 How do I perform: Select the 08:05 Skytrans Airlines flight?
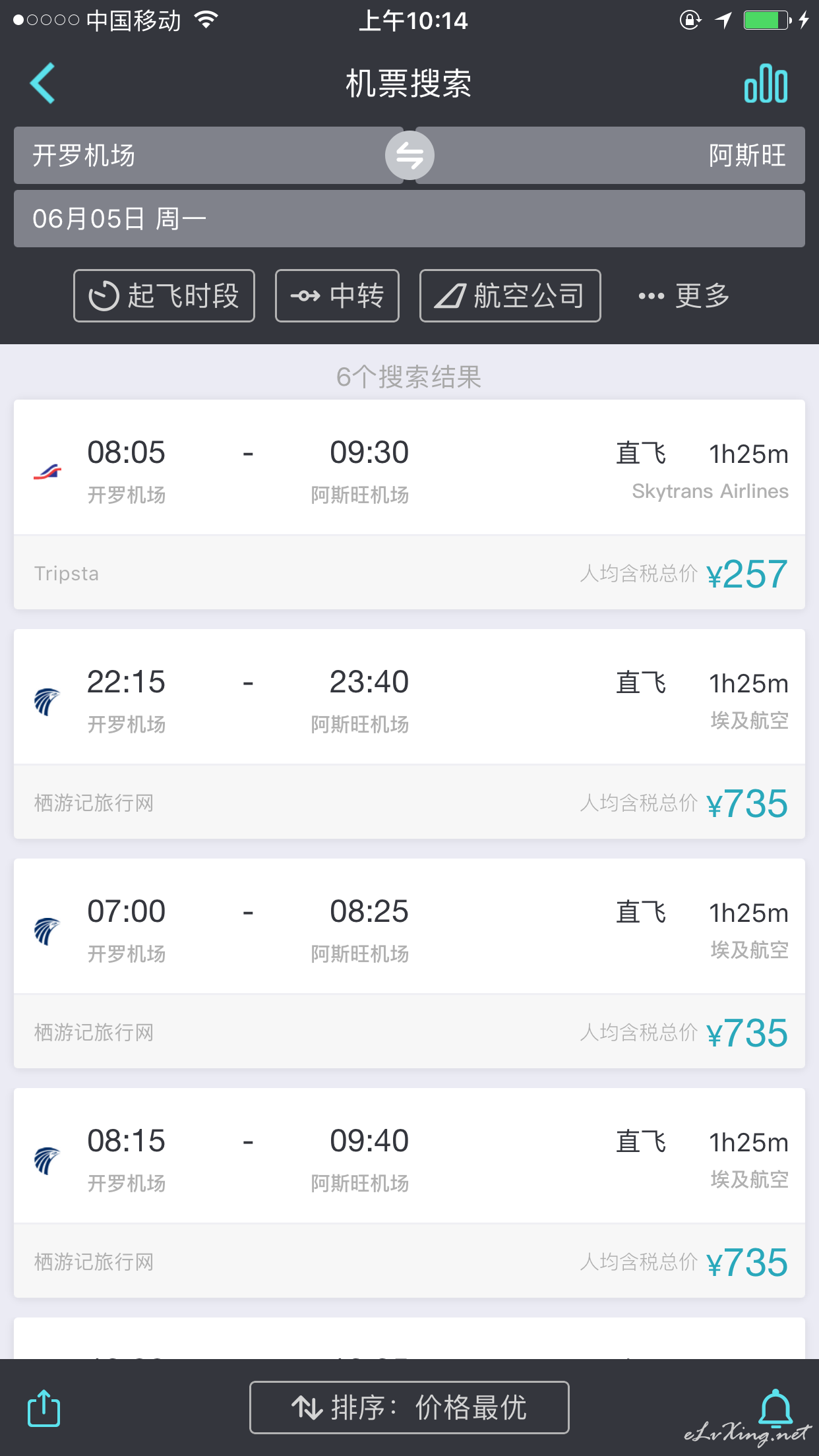[x=409, y=504]
